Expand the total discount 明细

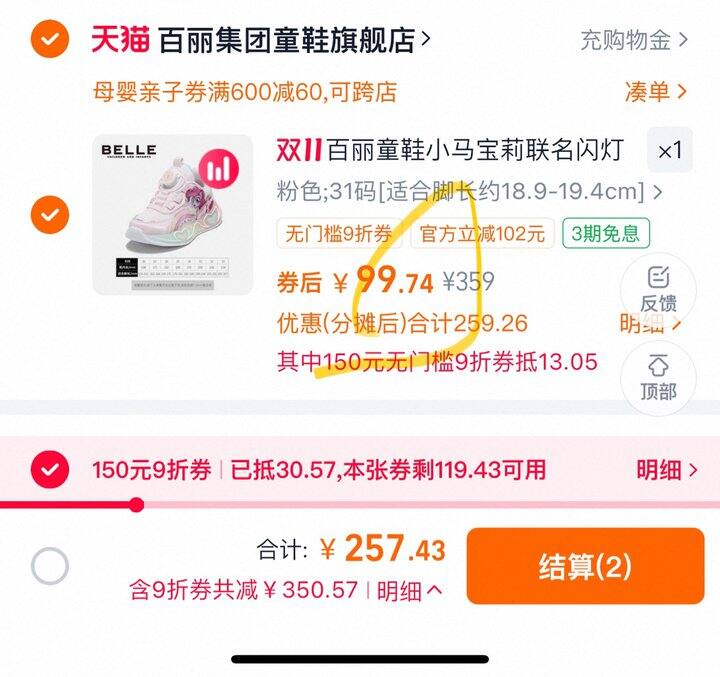(x=409, y=590)
